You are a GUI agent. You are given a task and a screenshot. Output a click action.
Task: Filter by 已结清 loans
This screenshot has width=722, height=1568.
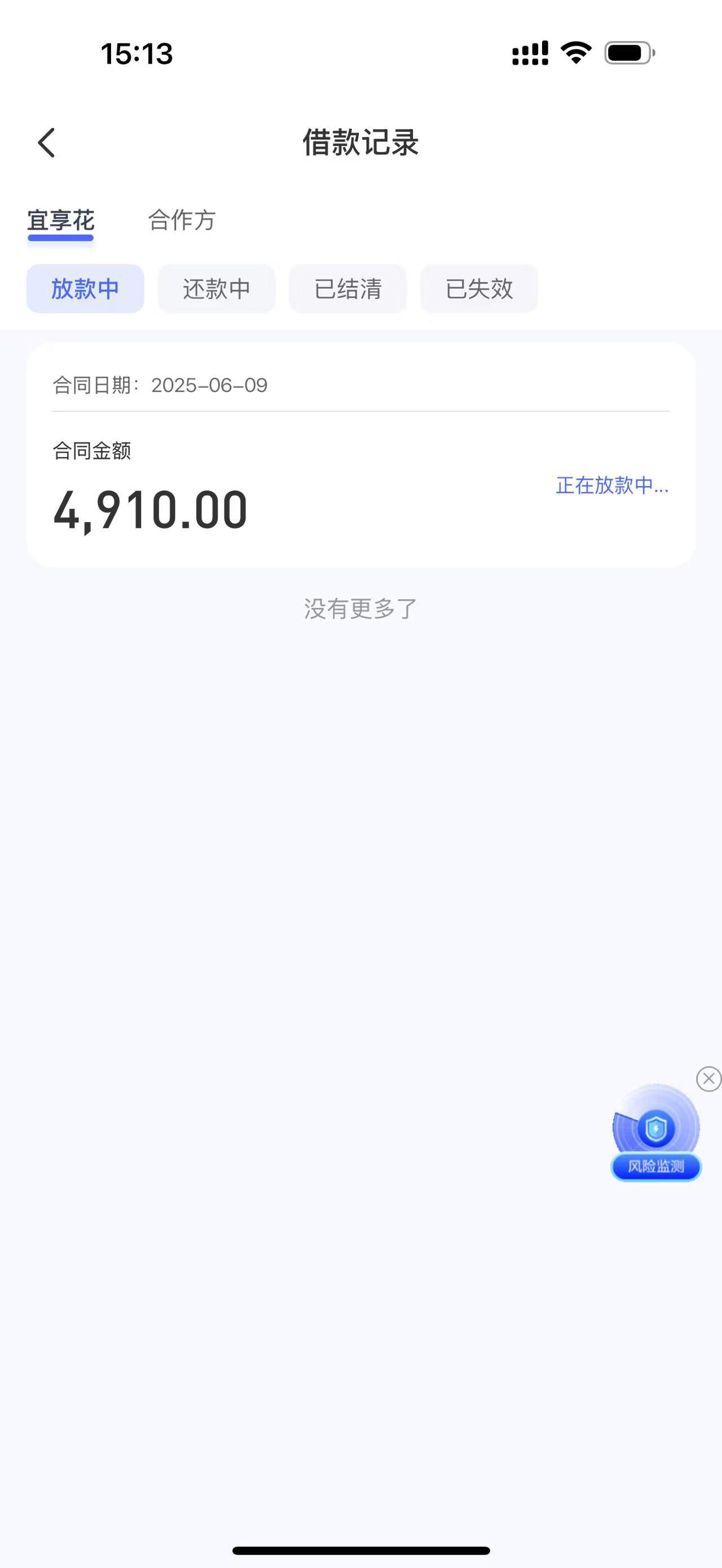pos(347,289)
